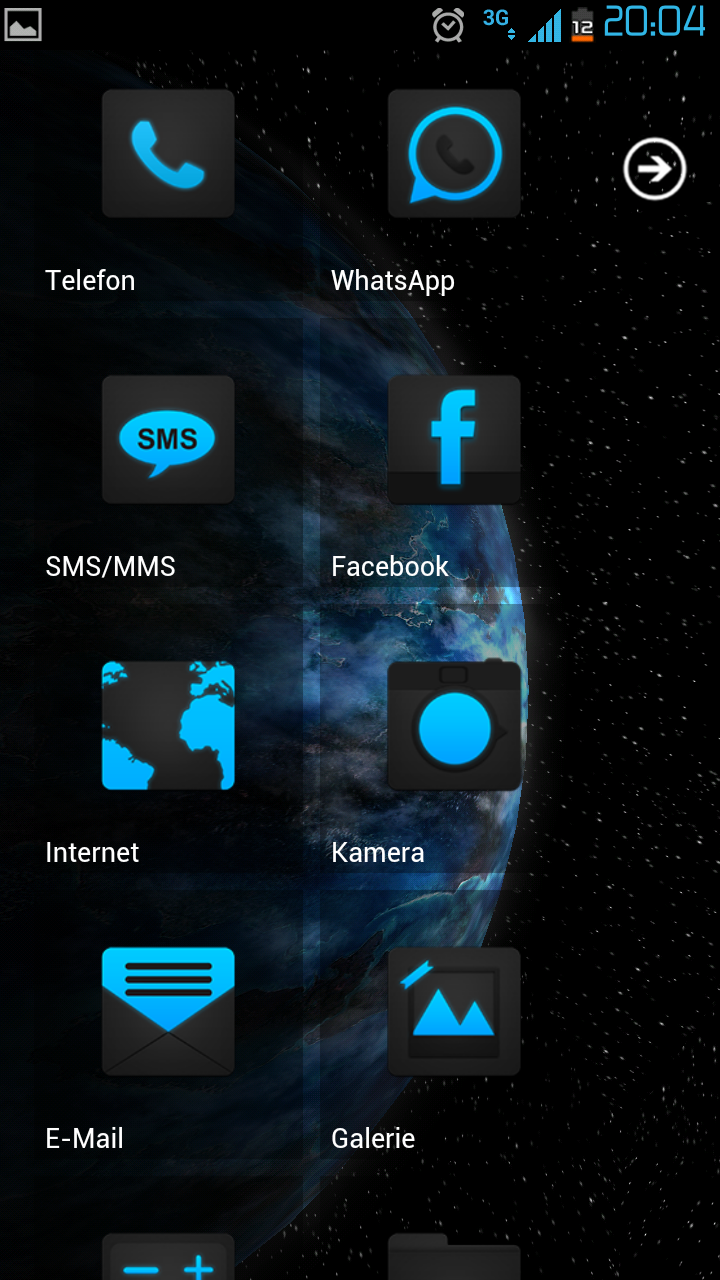Screen dimensions: 720x1280
Task: Open the E-Mail app
Action: (168, 1012)
